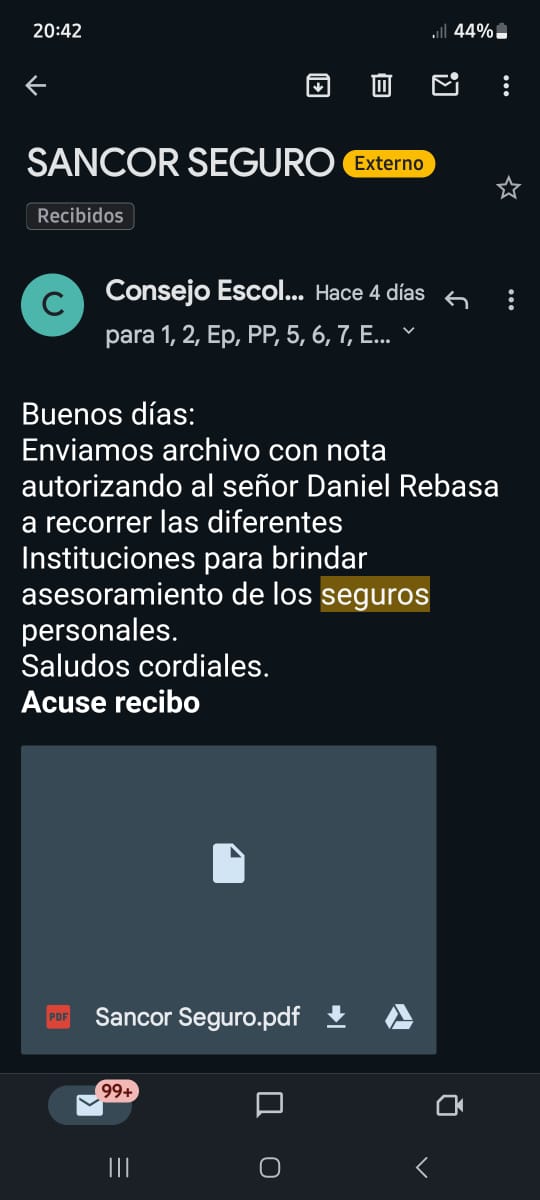Open the sender avatar for Consejo Escolar
540x1200 pixels.
(53, 305)
